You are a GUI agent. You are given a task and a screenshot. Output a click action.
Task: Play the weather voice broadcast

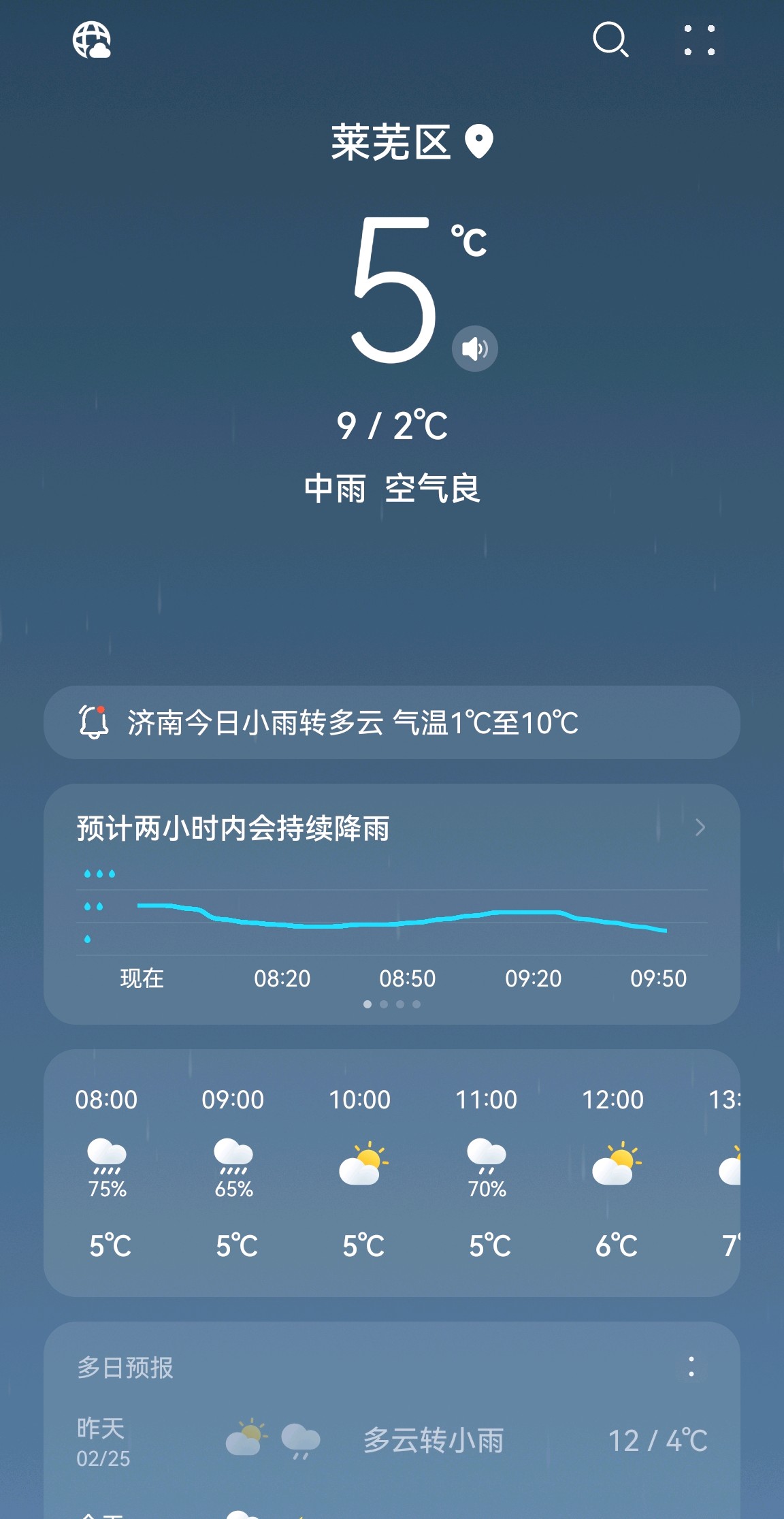point(474,349)
